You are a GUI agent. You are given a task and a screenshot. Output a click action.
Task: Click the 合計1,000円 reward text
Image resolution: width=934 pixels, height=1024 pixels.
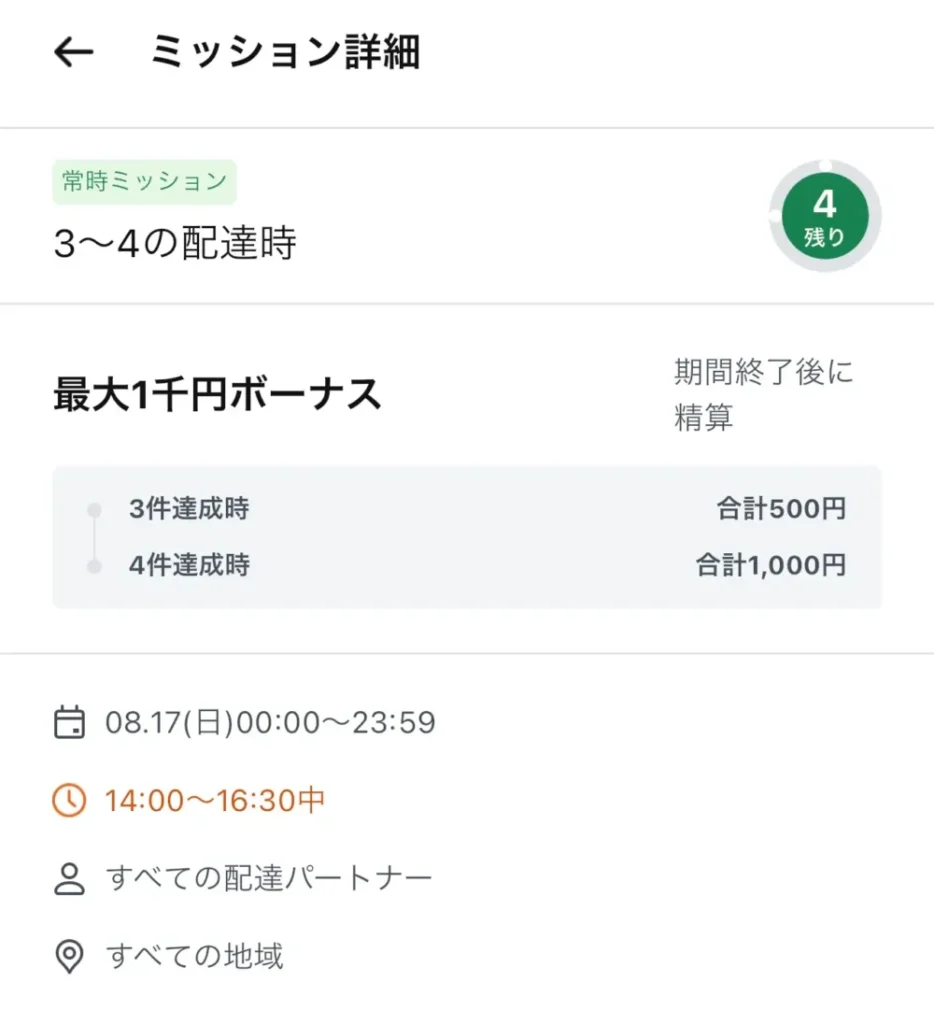[771, 565]
